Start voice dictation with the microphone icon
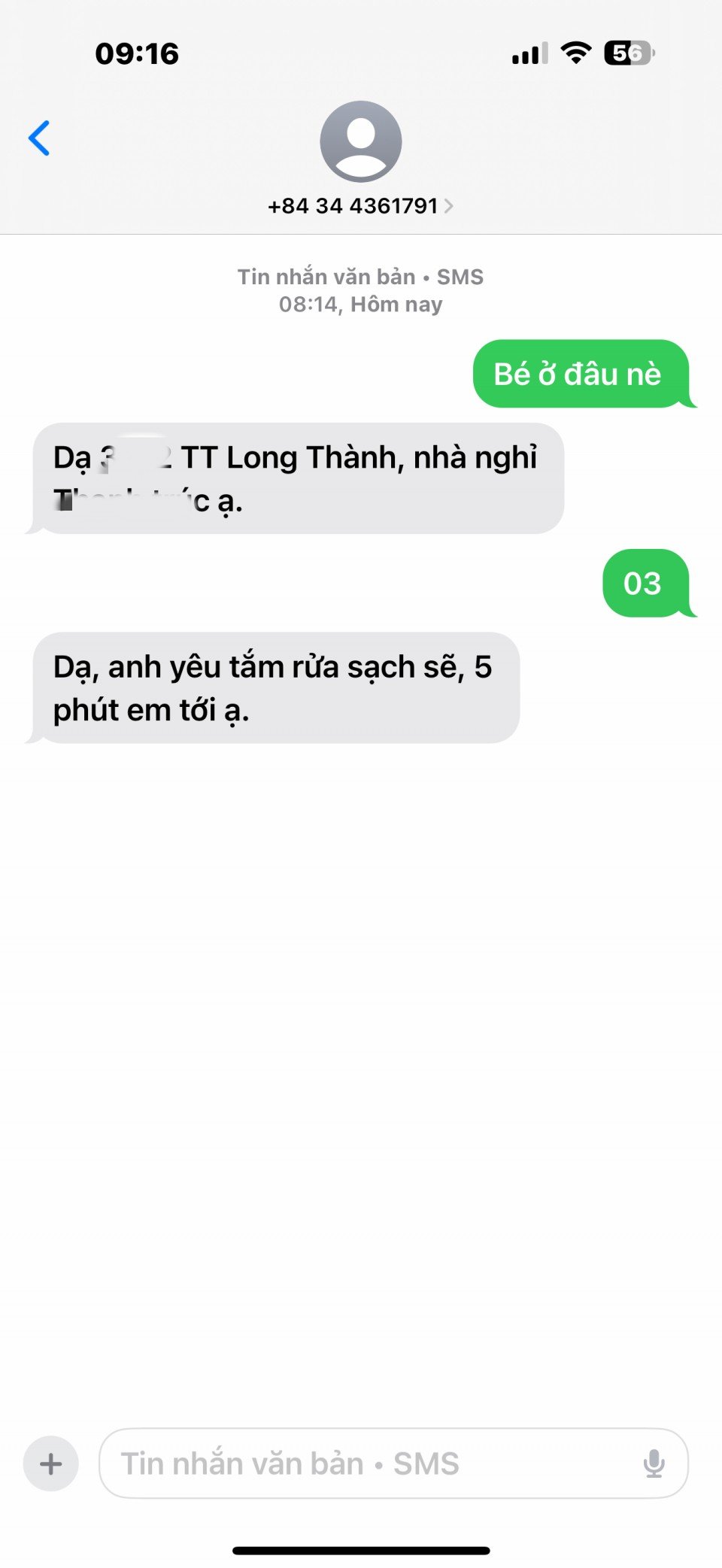 654,1463
